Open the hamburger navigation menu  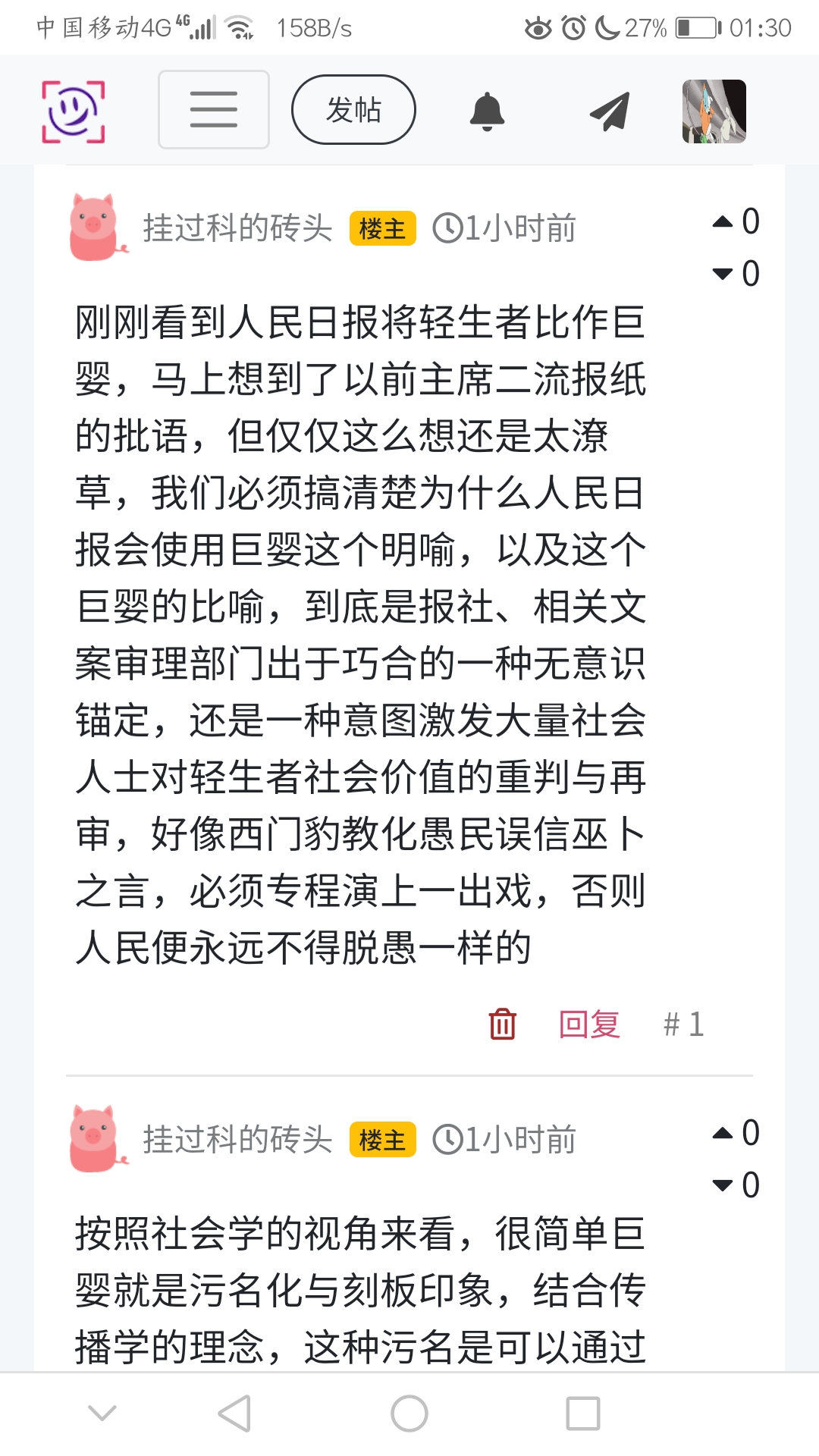[x=213, y=110]
